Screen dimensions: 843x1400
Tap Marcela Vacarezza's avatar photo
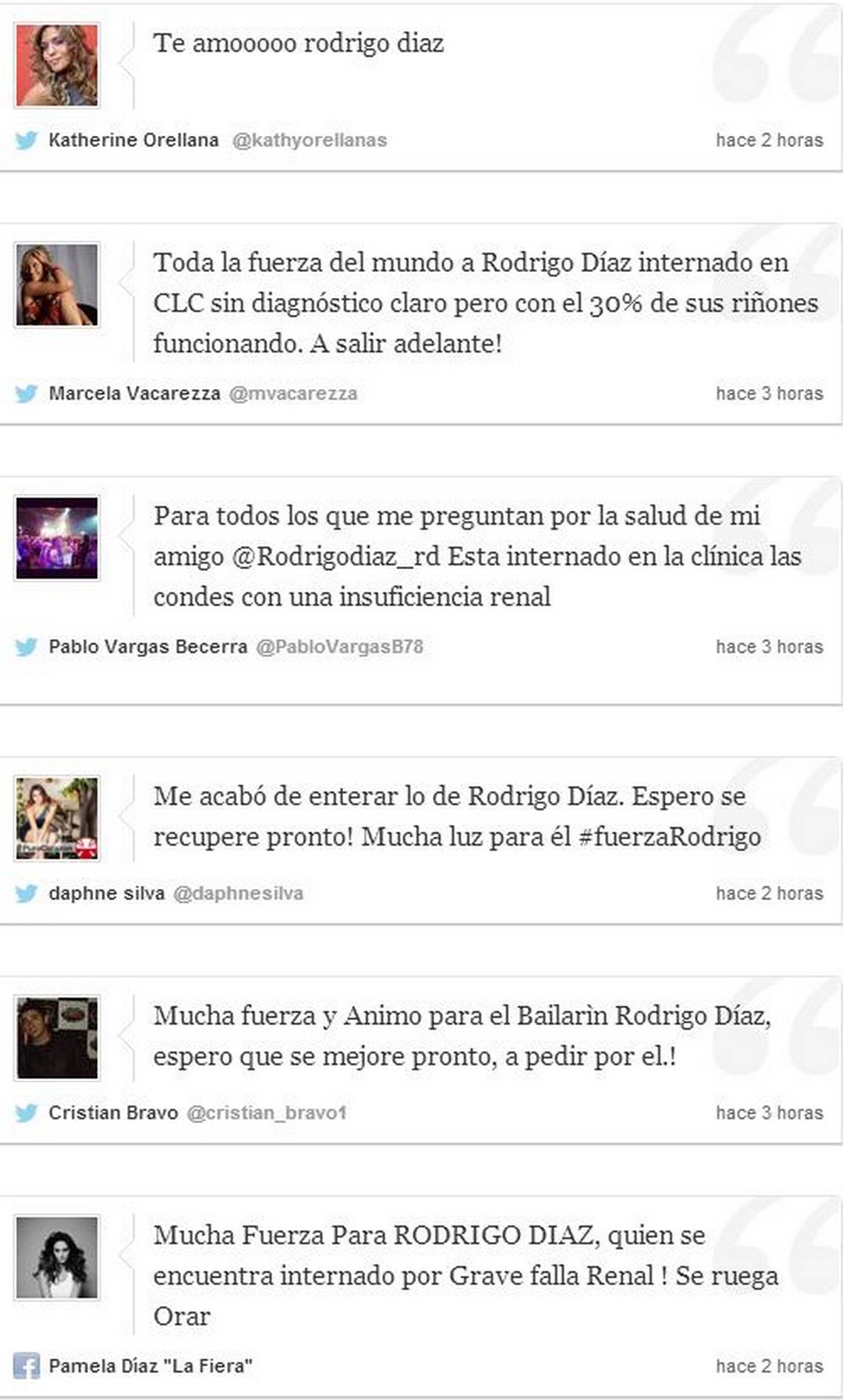[x=57, y=285]
